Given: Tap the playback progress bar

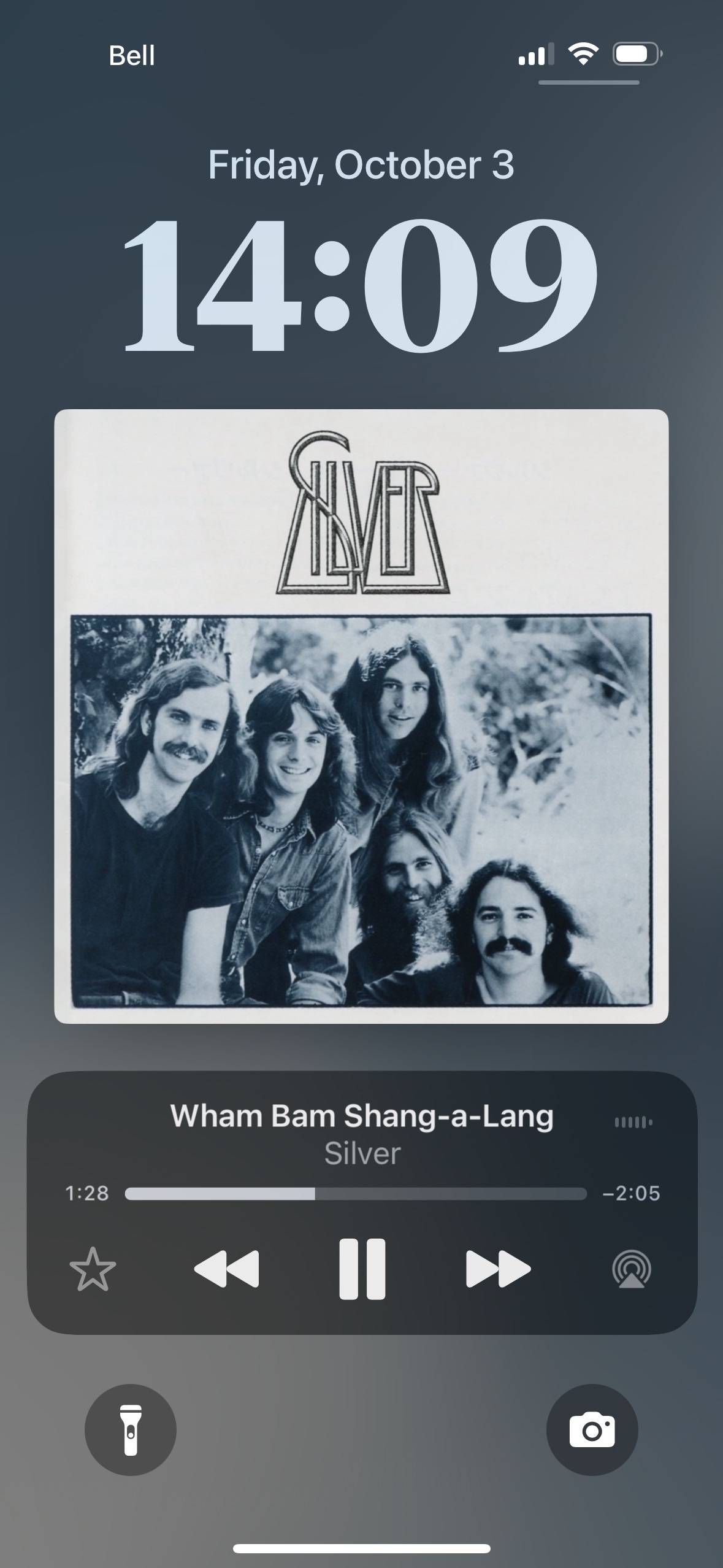Looking at the screenshot, I should 356,1193.
